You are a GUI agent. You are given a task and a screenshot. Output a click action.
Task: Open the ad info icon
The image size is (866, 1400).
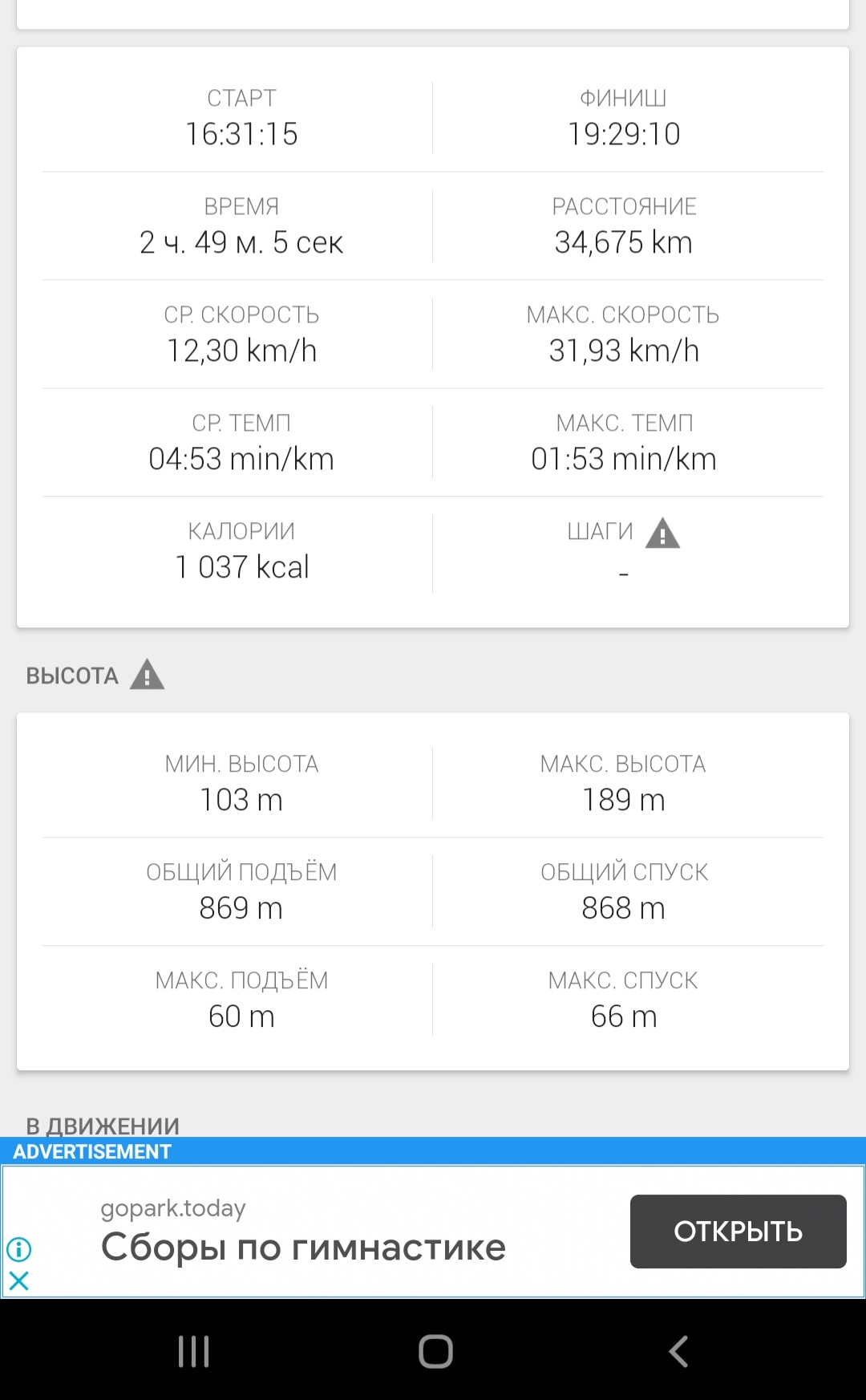(x=18, y=1249)
